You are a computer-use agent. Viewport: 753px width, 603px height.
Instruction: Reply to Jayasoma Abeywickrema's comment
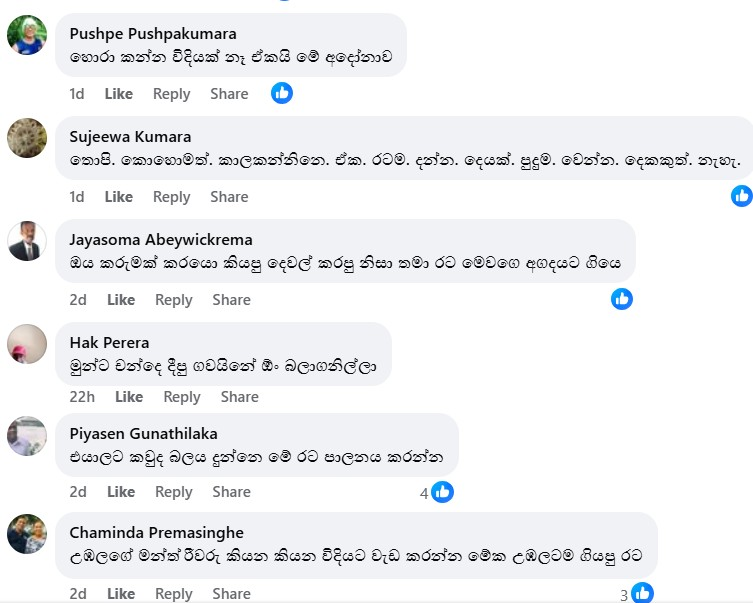[173, 300]
